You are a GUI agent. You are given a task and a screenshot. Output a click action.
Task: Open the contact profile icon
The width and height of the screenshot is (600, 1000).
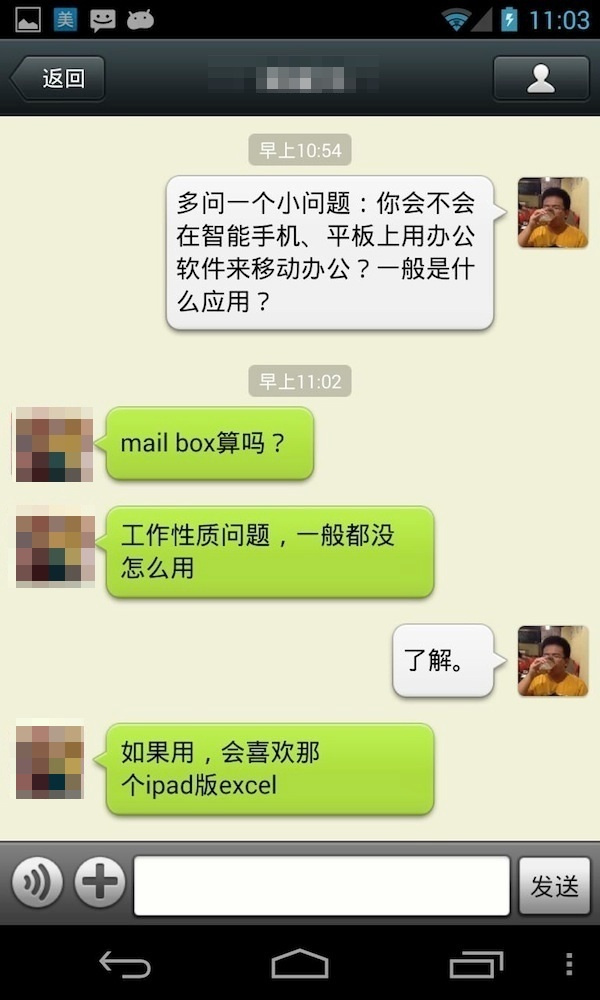(x=540, y=79)
